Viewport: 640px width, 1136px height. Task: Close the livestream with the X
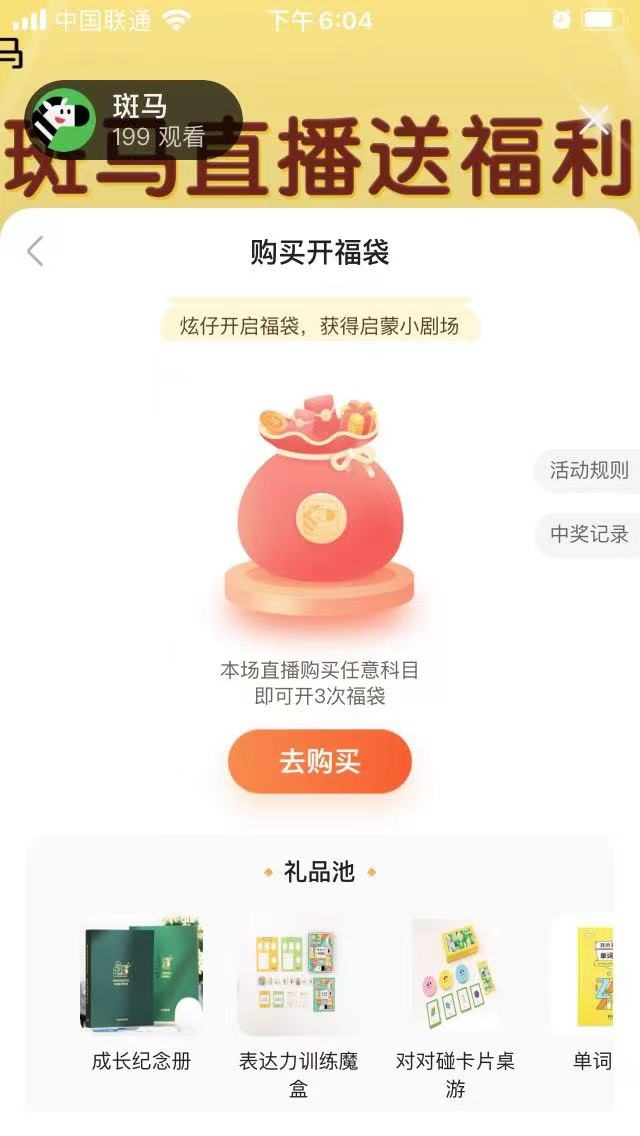(x=594, y=121)
